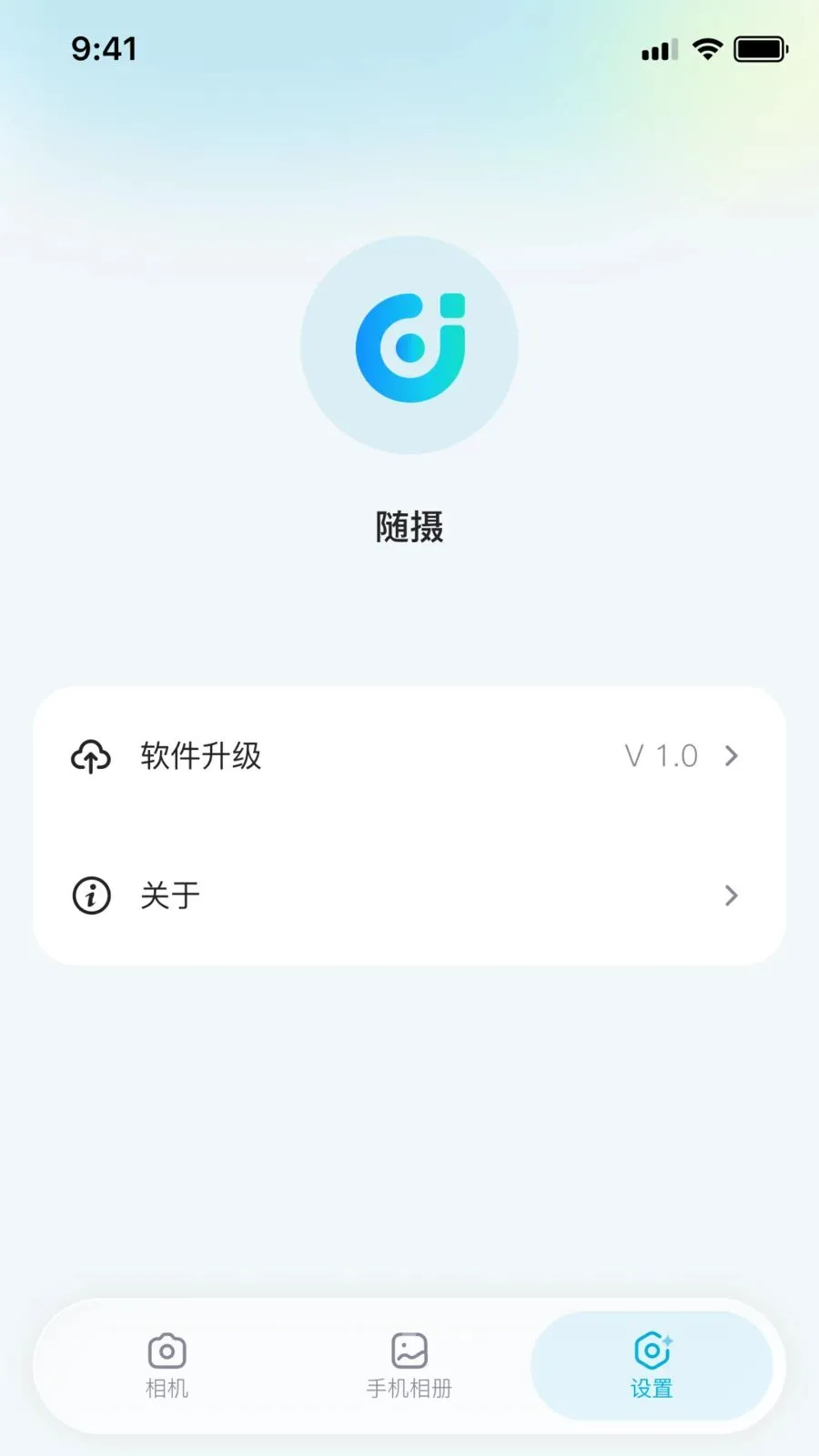Screen dimensions: 819x1456
Task: Tap the 随摄 app logo icon
Action: point(409,344)
